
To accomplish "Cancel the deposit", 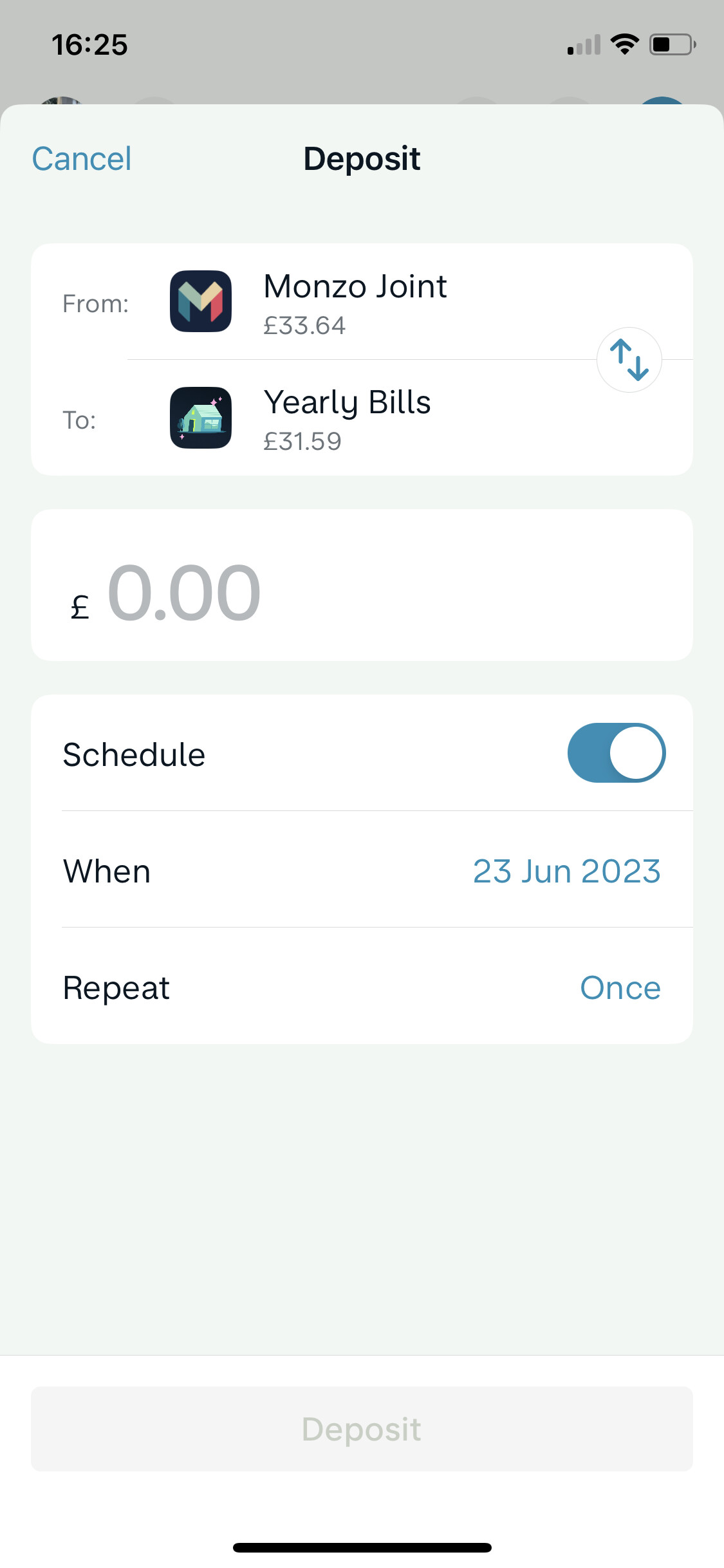I will coord(82,159).
